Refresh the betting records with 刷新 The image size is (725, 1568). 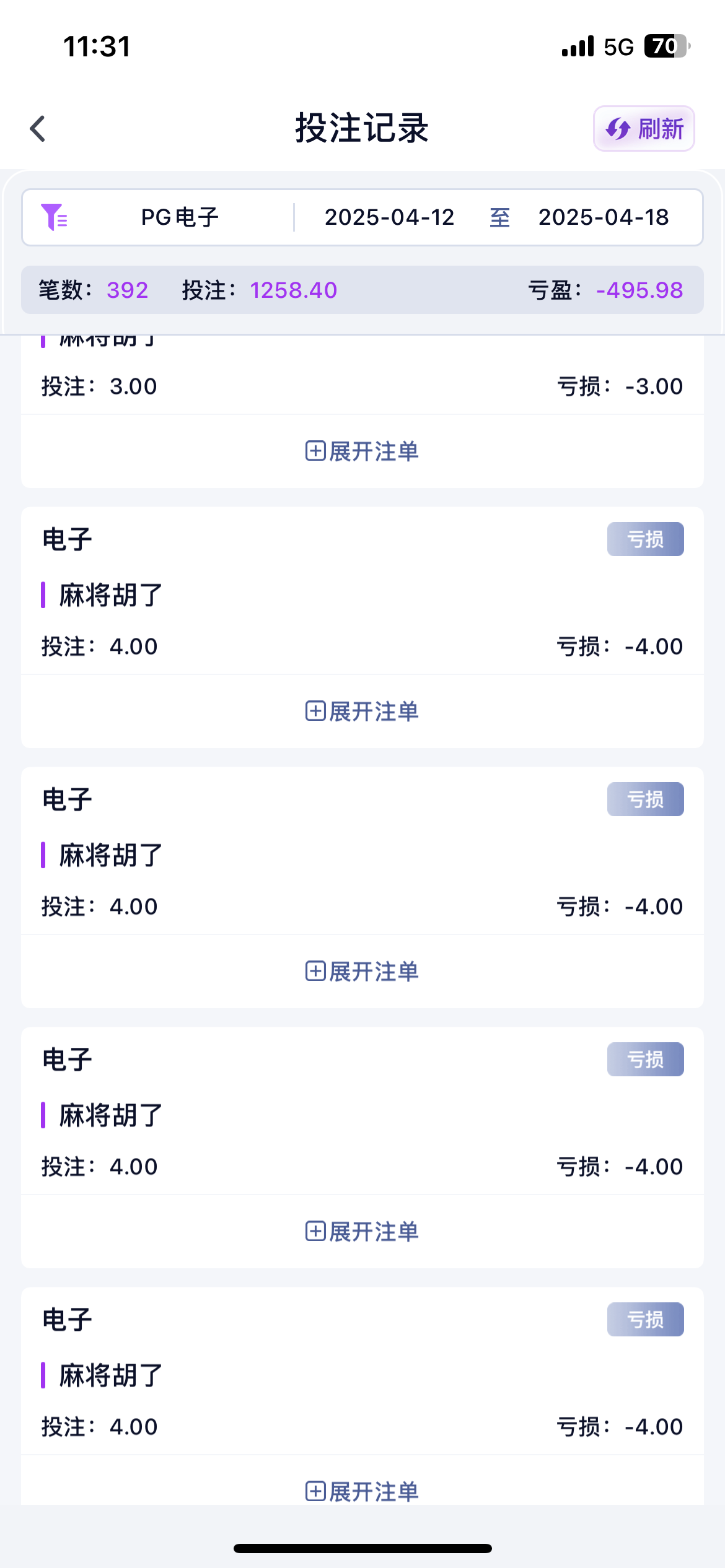644,129
